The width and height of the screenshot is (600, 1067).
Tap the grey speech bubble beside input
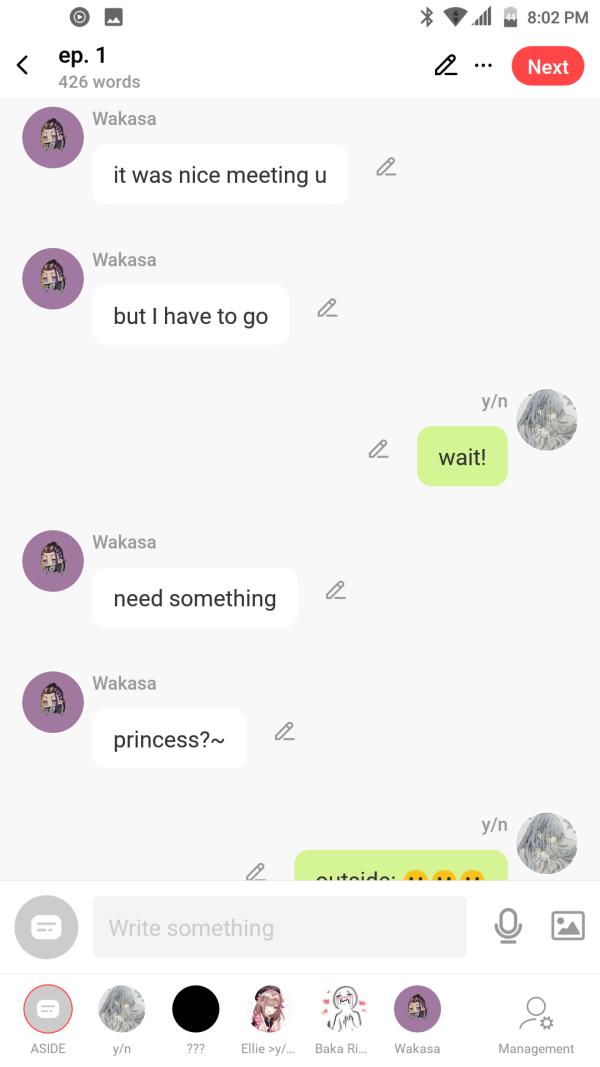point(46,927)
